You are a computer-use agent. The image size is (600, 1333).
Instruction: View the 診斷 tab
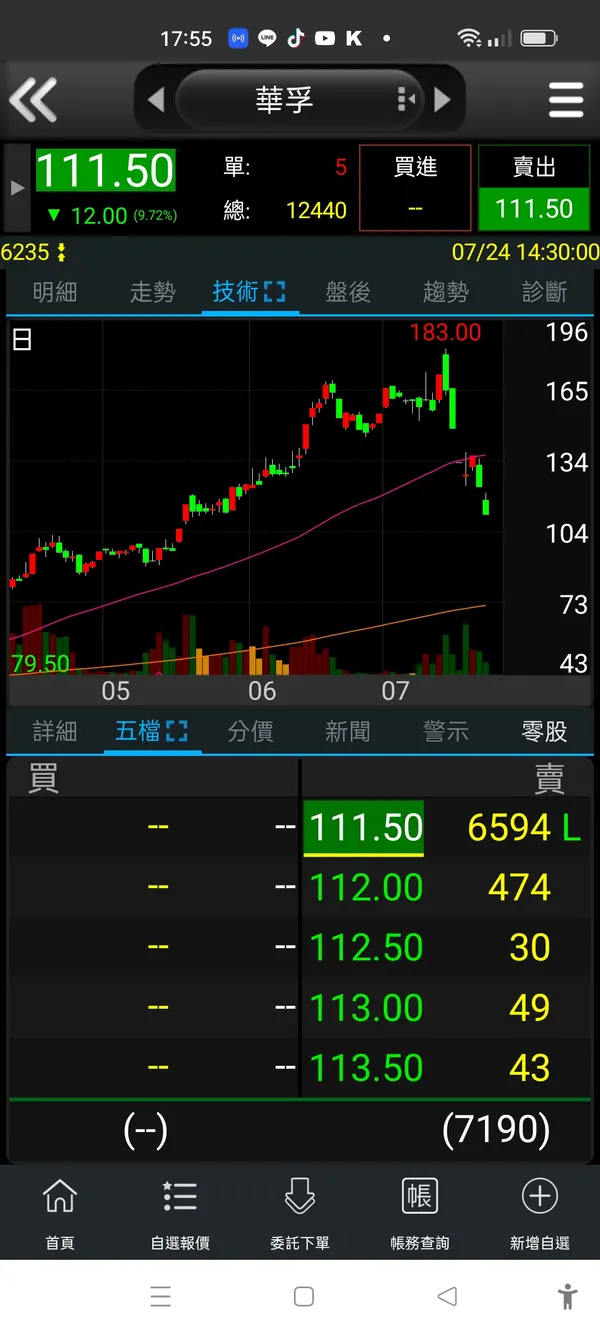(x=544, y=292)
